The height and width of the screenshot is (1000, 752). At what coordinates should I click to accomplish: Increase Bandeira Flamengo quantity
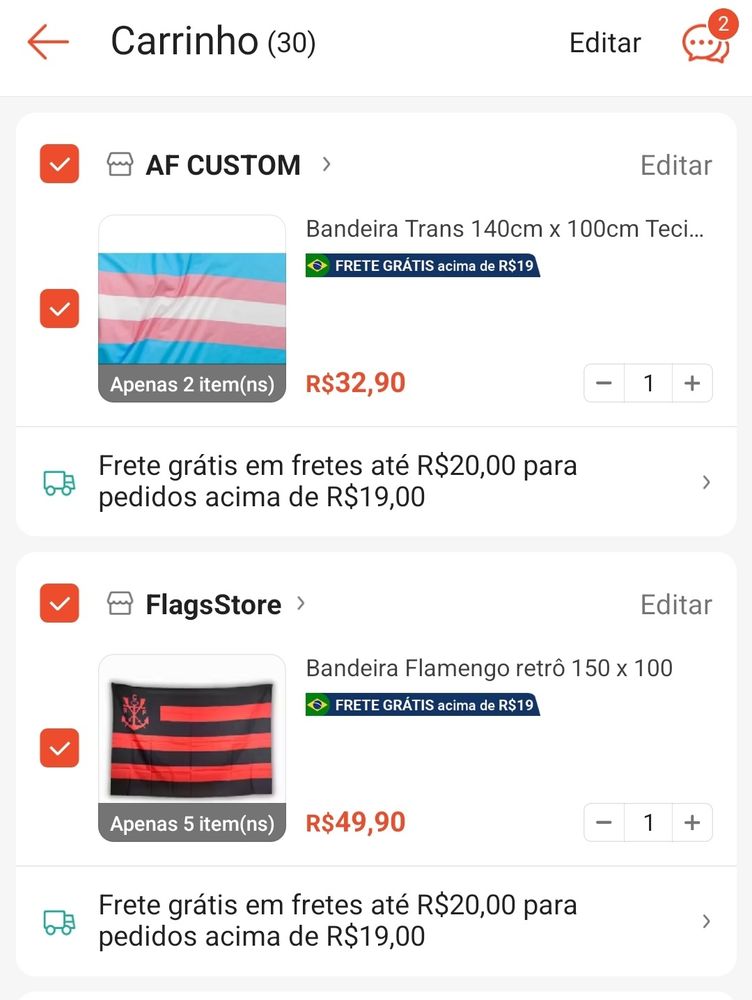coord(692,823)
